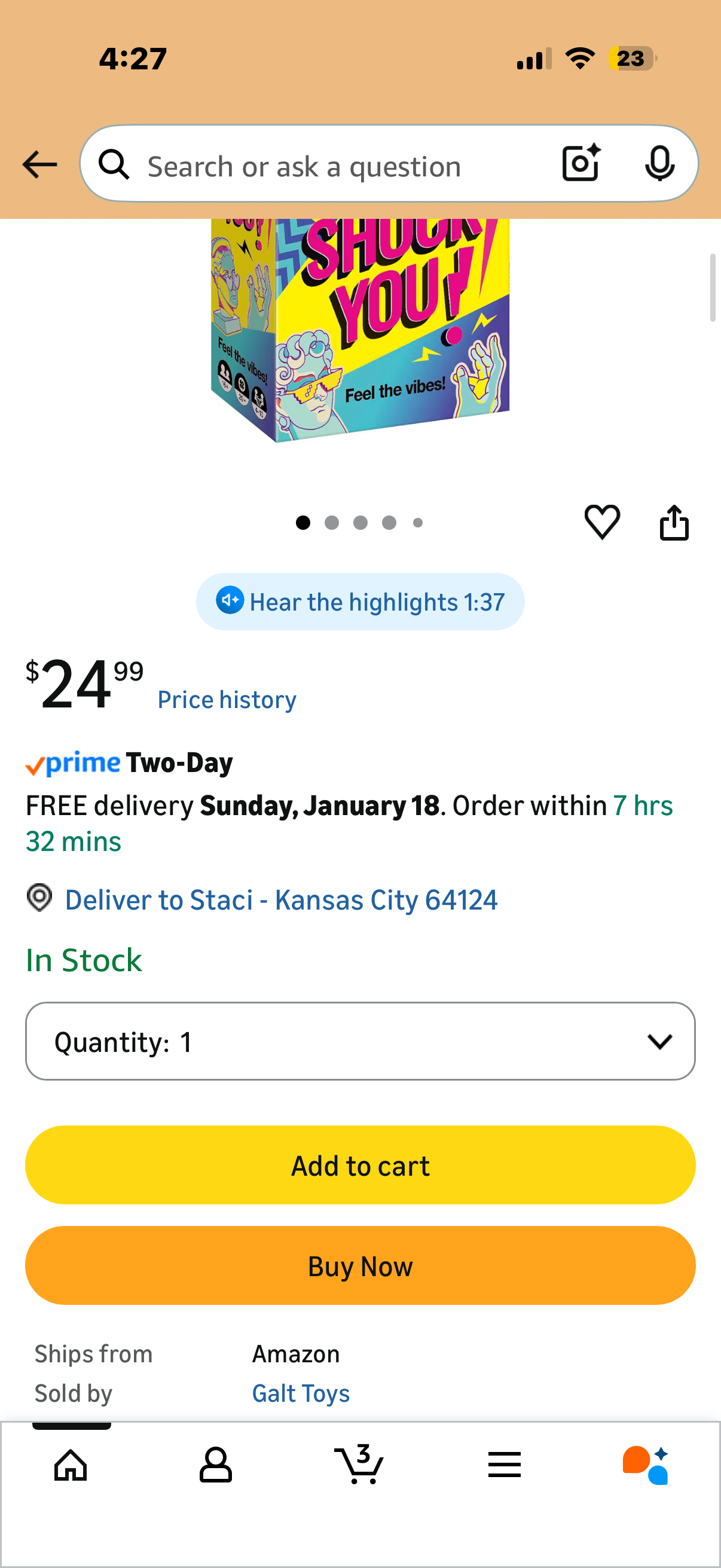Tap Buy Now
Screen dimensions: 721x1568
360,1265
